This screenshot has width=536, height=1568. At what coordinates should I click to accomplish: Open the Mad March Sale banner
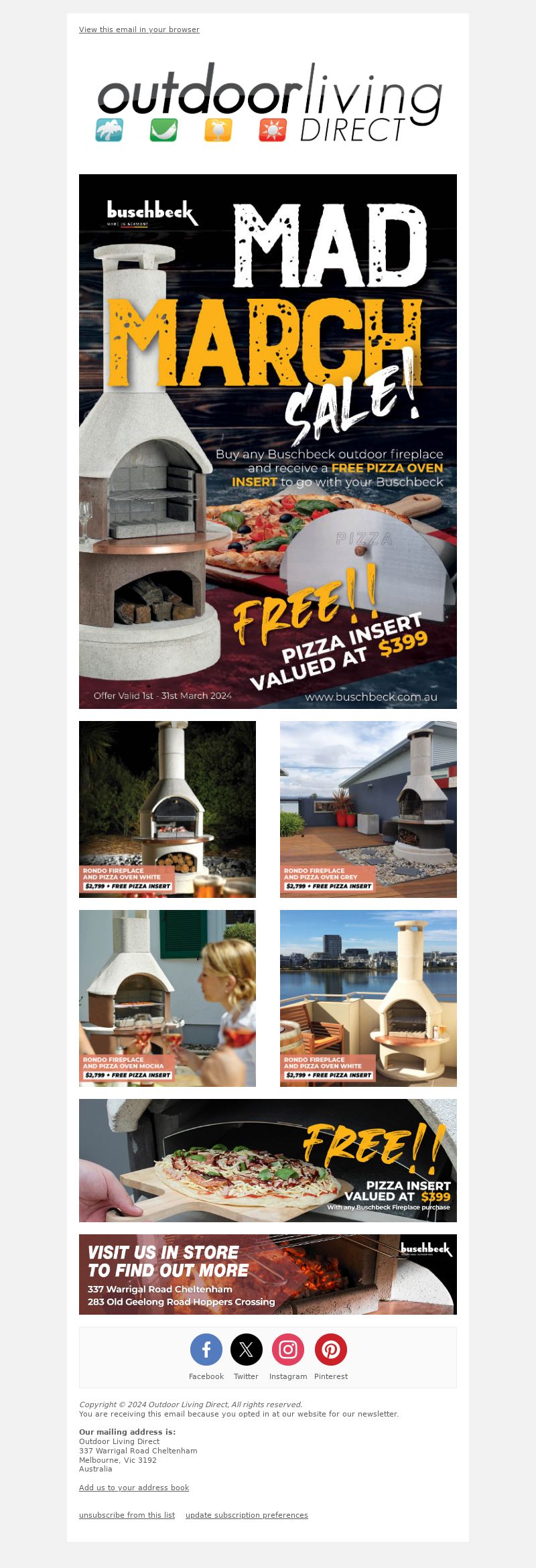pyautogui.click(x=268, y=441)
